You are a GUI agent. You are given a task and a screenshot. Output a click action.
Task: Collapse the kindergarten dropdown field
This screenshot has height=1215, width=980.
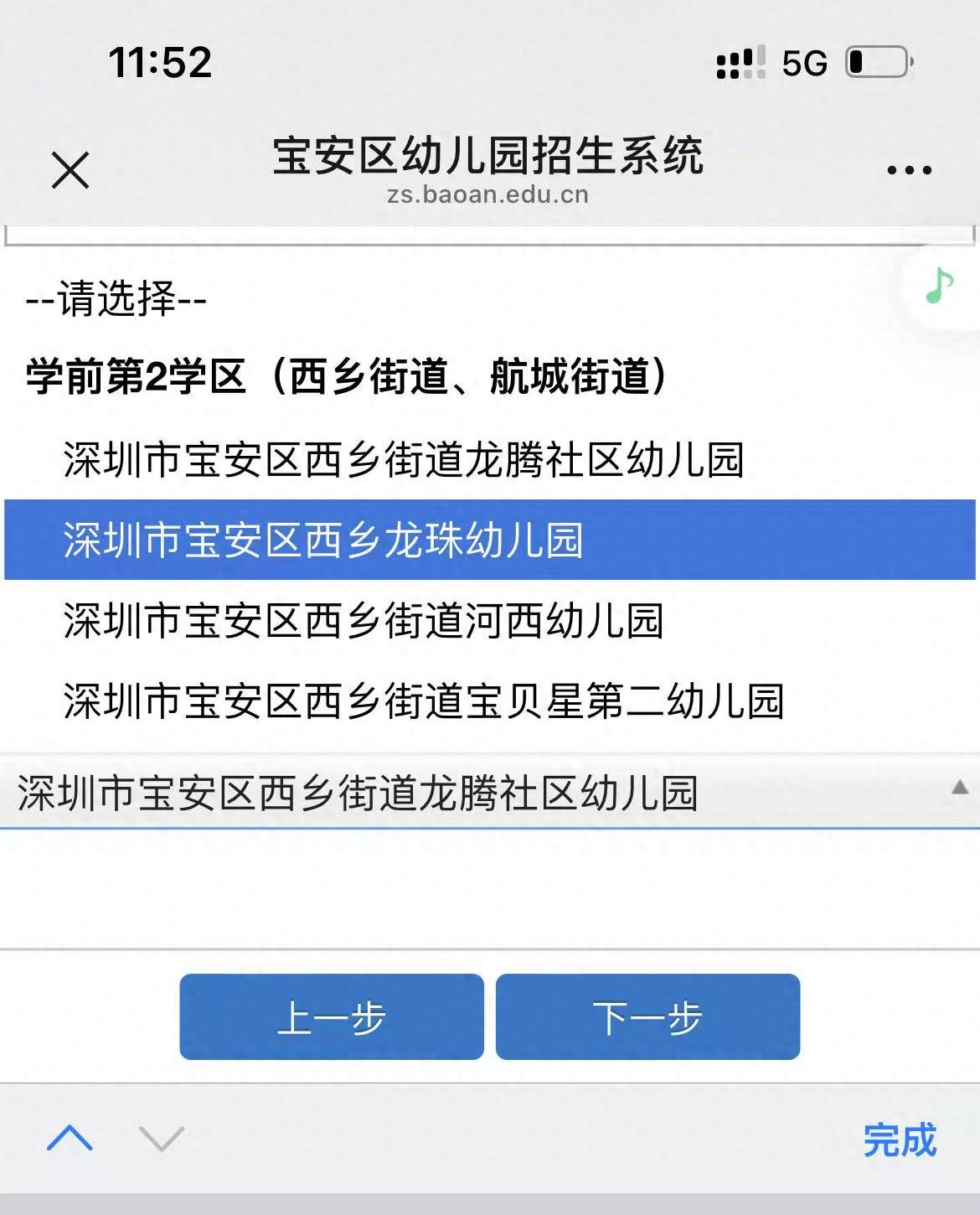[960, 788]
